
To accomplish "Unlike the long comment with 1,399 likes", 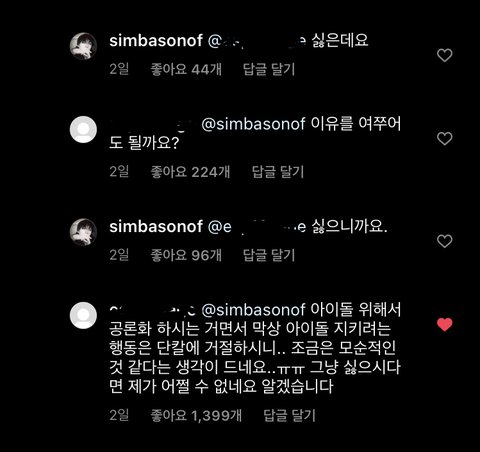I will click(444, 325).
